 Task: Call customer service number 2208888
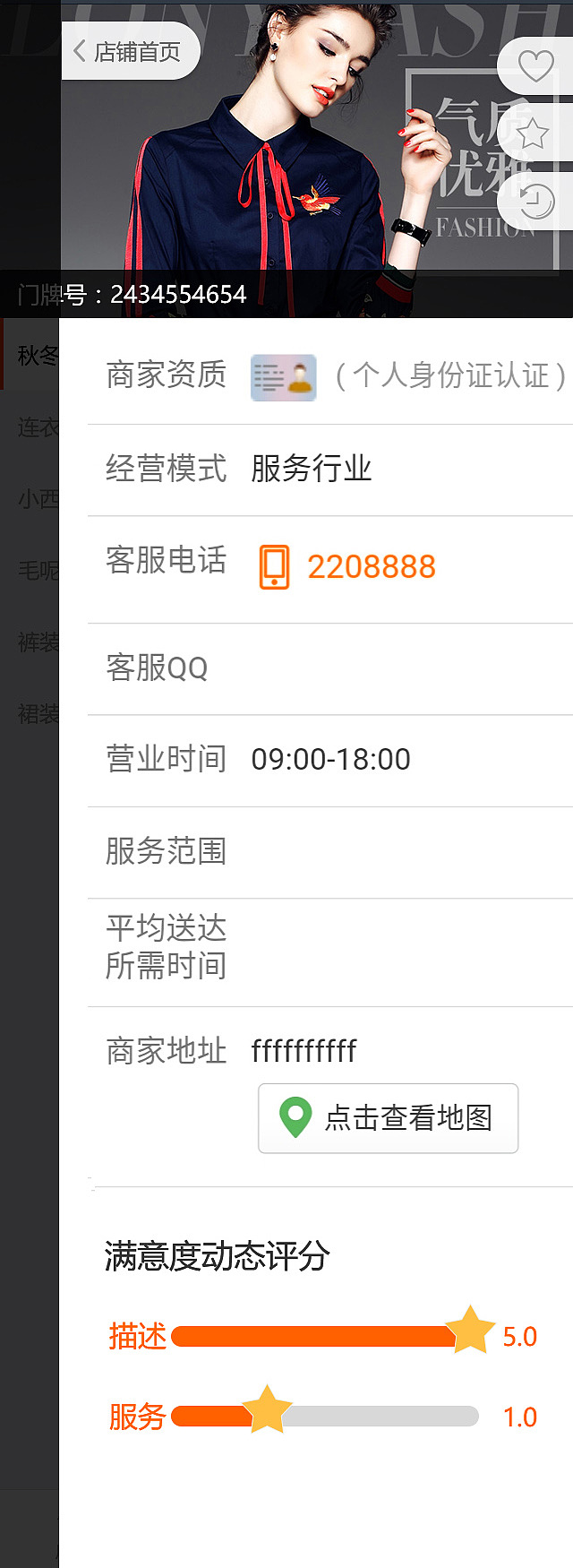click(370, 566)
